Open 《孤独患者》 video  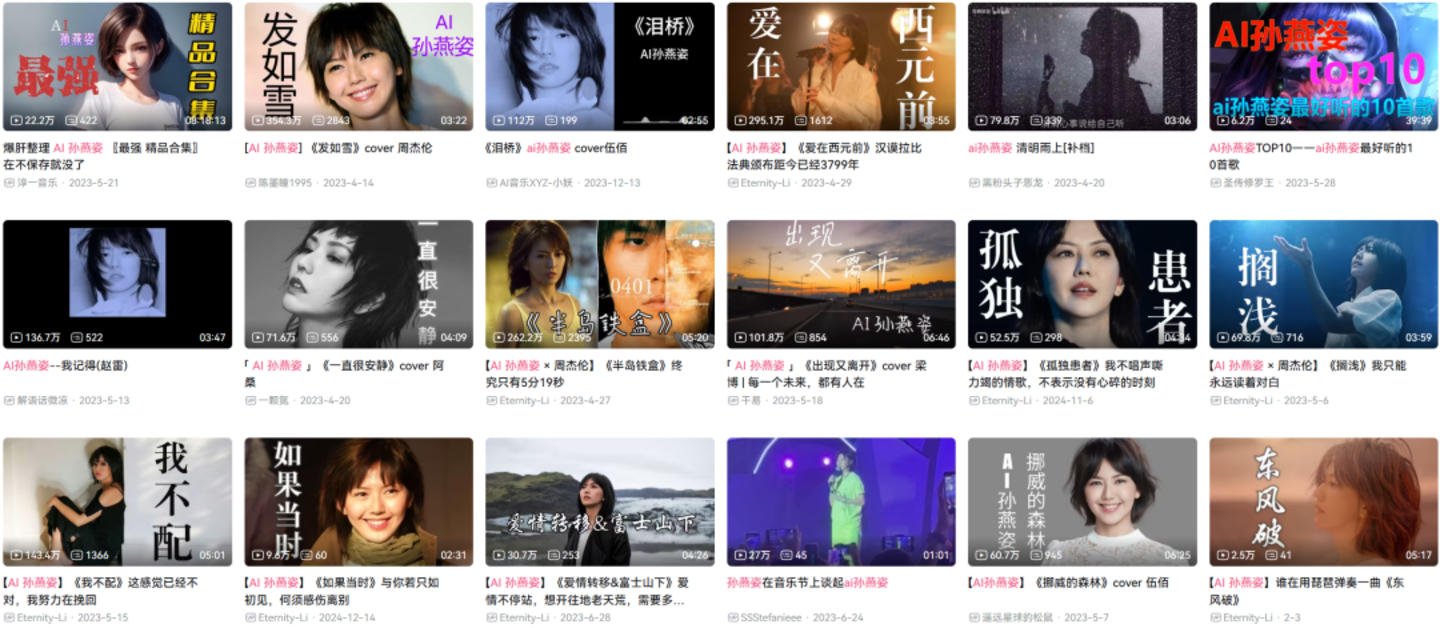click(1082, 284)
